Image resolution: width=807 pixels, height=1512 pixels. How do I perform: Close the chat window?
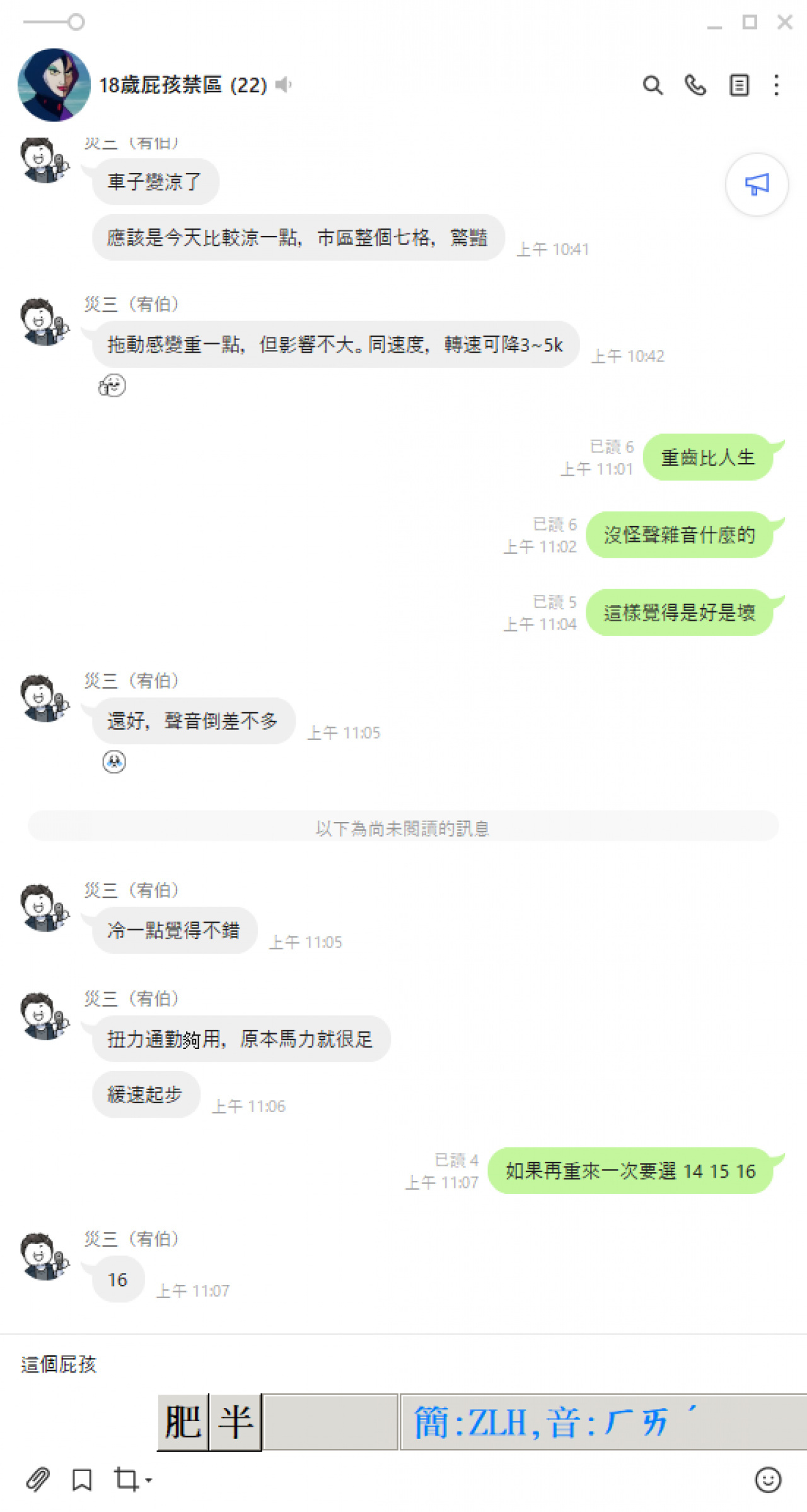pos(784,23)
